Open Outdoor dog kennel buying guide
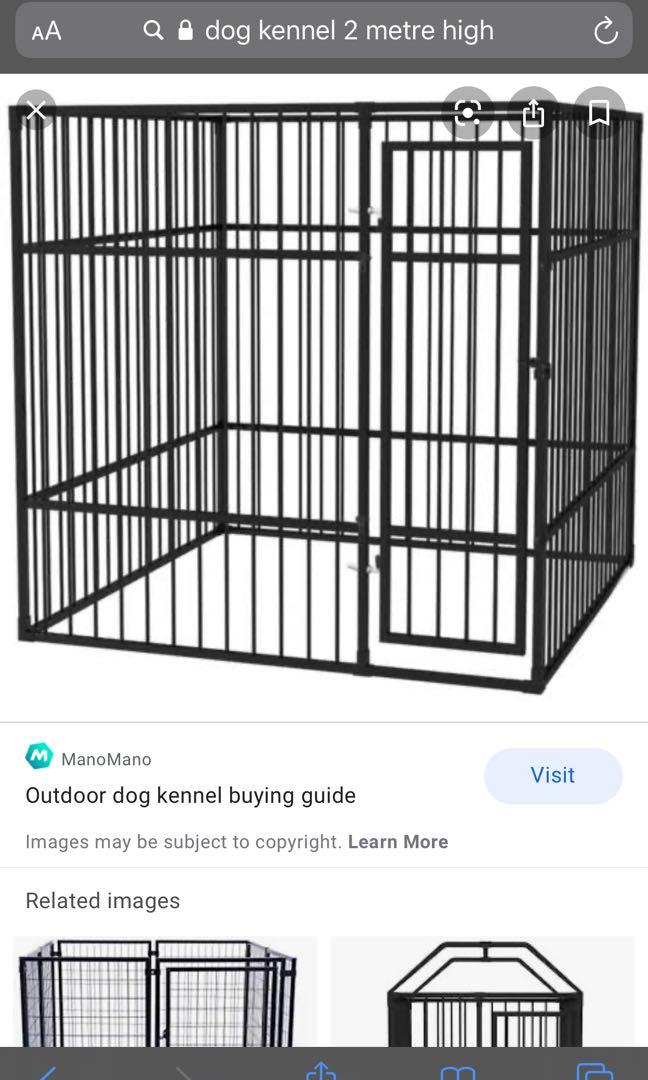 click(x=190, y=796)
